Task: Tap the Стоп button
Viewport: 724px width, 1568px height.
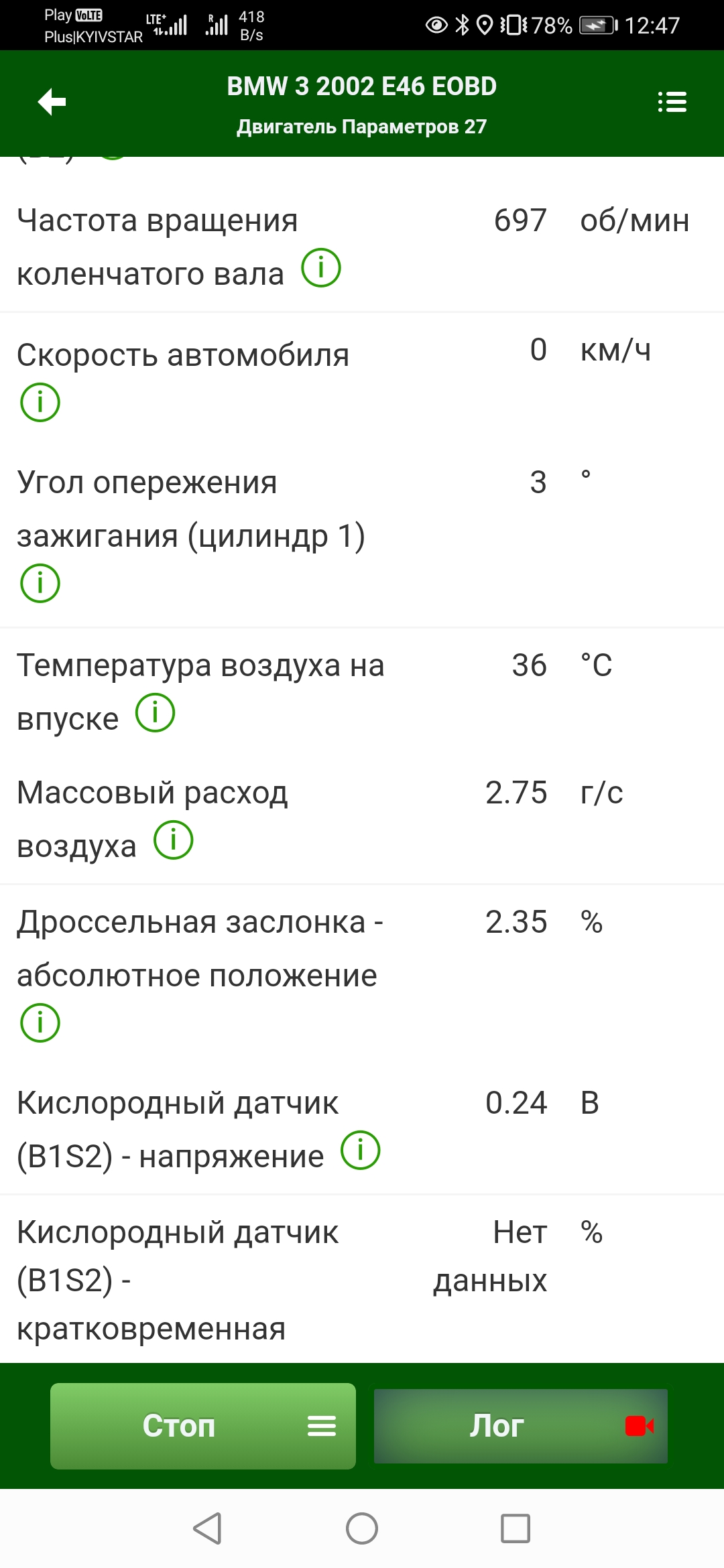Action: 202,1426
